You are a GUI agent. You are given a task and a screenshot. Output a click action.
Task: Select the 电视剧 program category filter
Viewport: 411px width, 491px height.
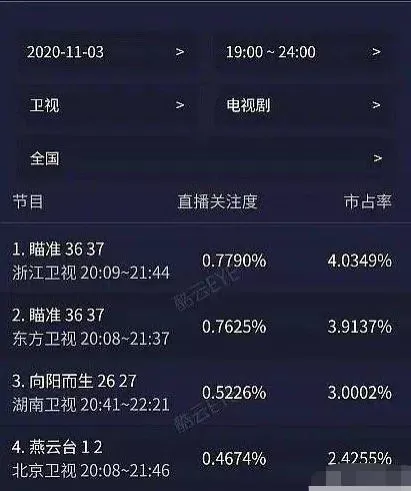click(x=303, y=105)
